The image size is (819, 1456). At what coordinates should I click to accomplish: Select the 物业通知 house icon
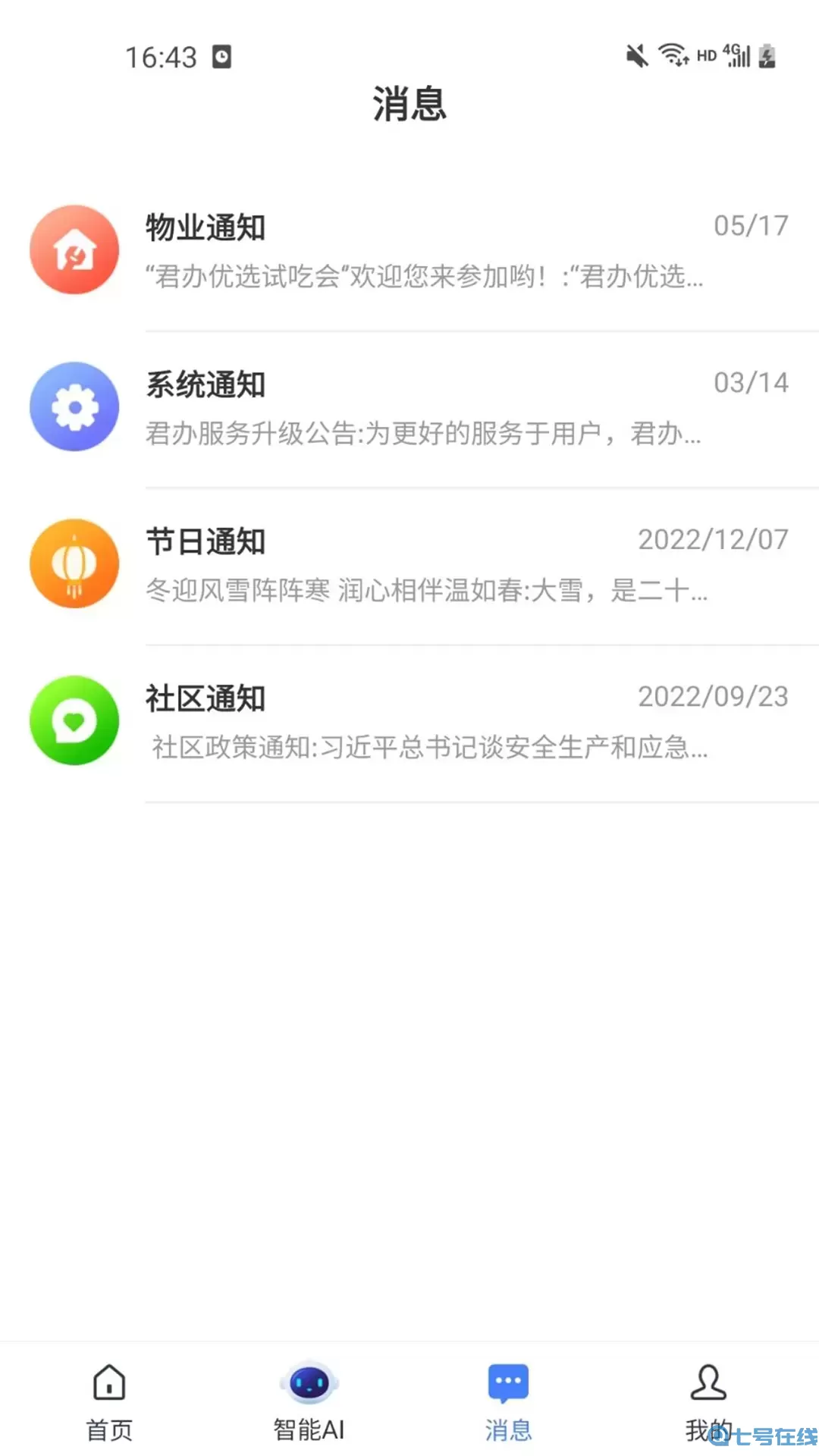74,250
